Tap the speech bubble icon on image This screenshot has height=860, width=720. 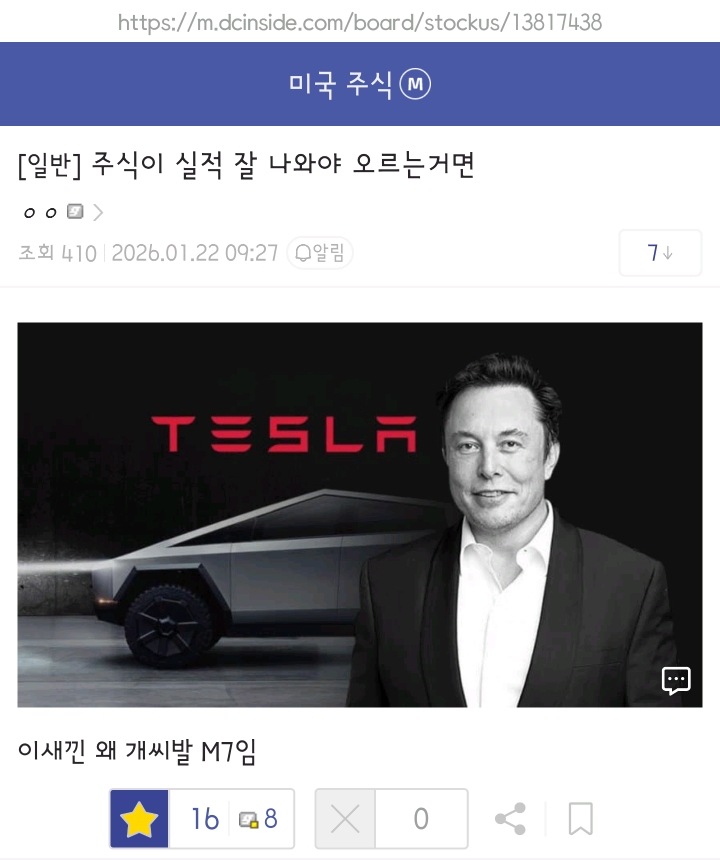point(676,681)
